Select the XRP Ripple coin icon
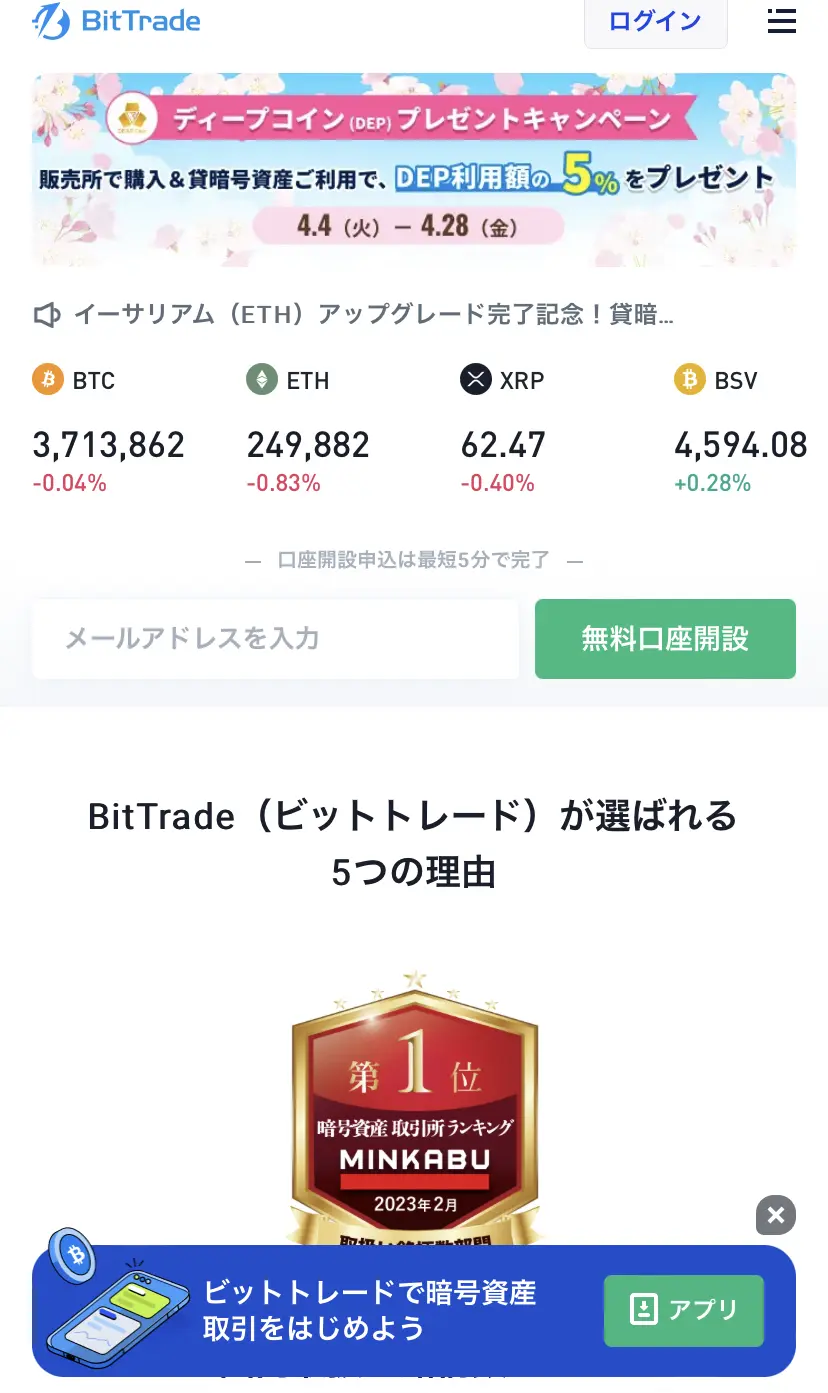Image resolution: width=828 pixels, height=1393 pixels. [x=474, y=380]
